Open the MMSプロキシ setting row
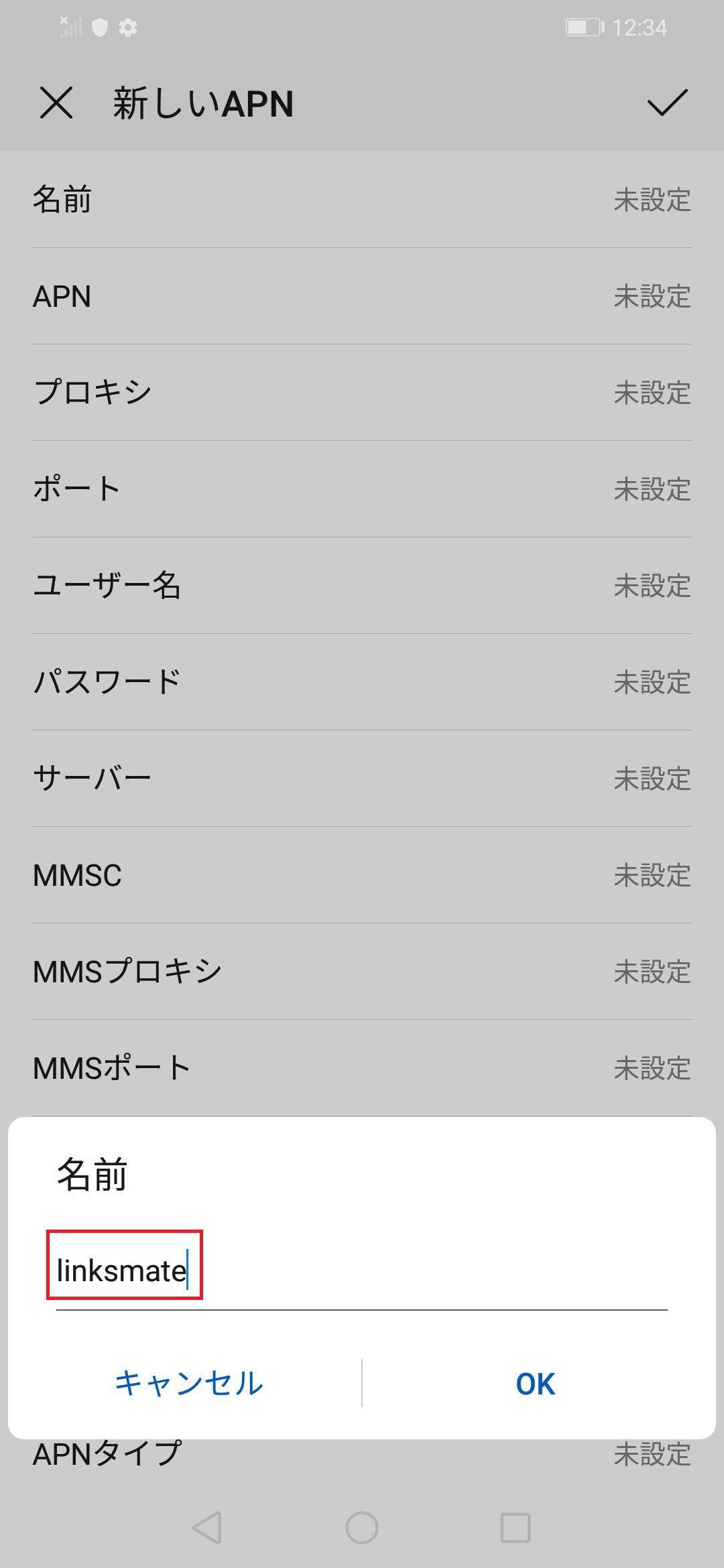 tap(362, 972)
